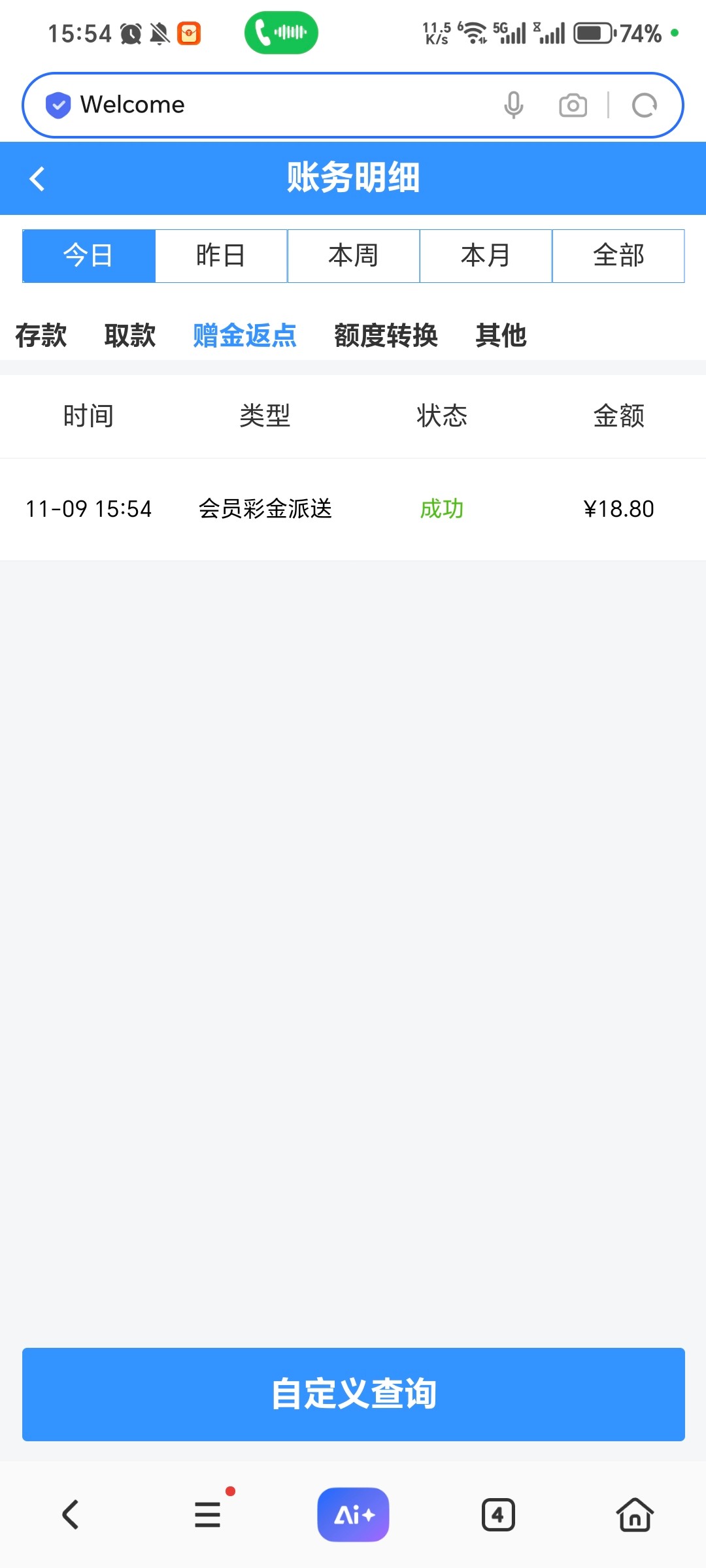Enable the 额度转换 filter
The image size is (706, 1568).
(386, 335)
